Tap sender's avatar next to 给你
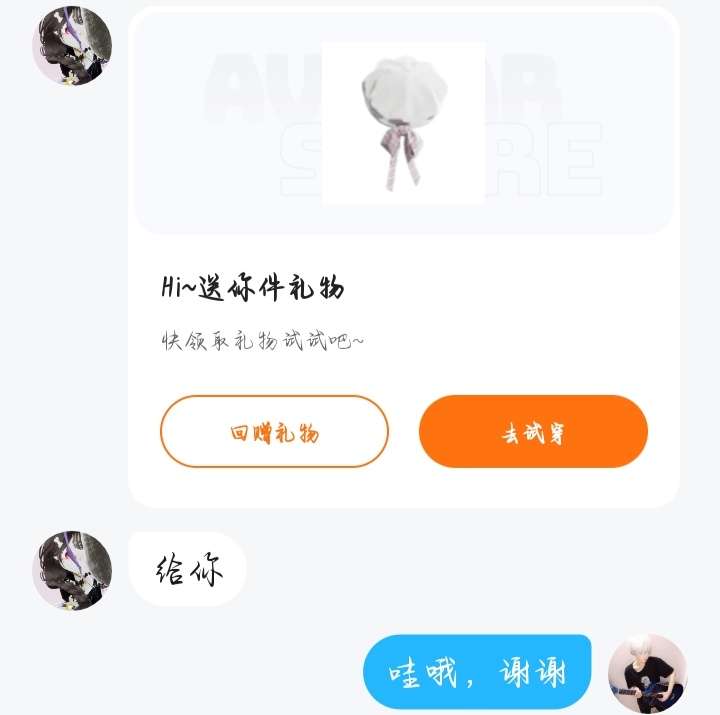This screenshot has height=715, width=720. click(x=72, y=570)
